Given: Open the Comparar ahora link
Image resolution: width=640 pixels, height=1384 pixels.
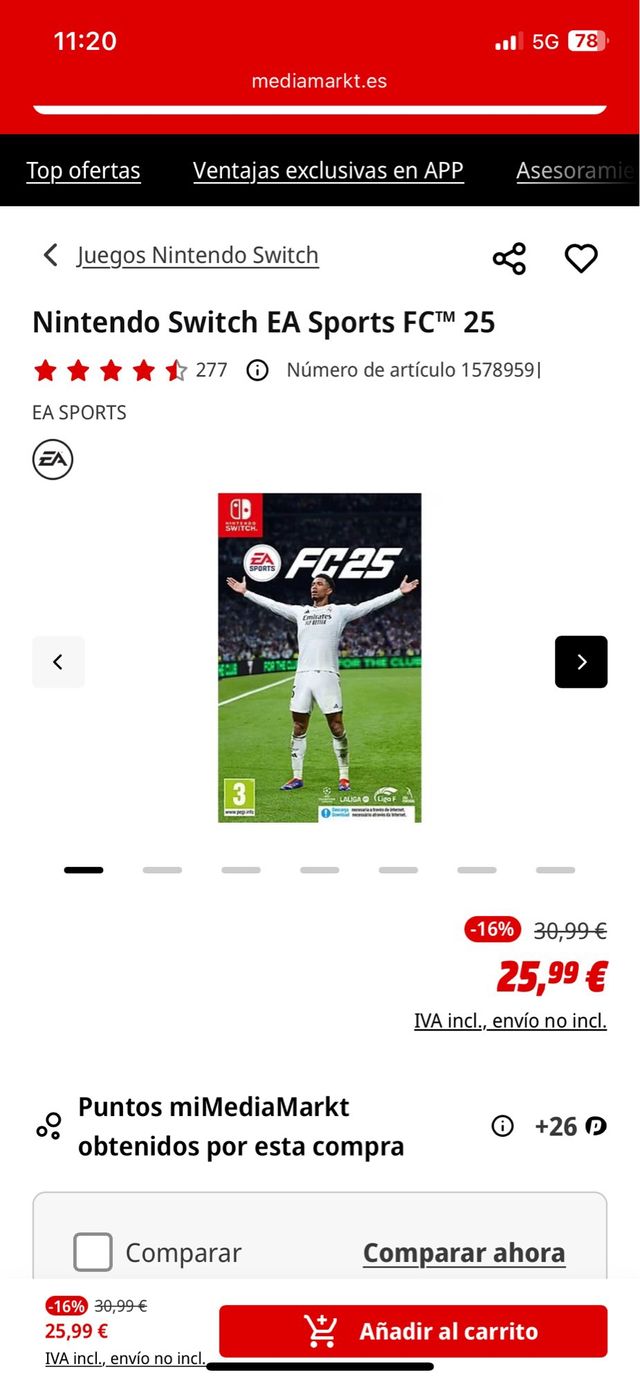Looking at the screenshot, I should (x=464, y=1253).
